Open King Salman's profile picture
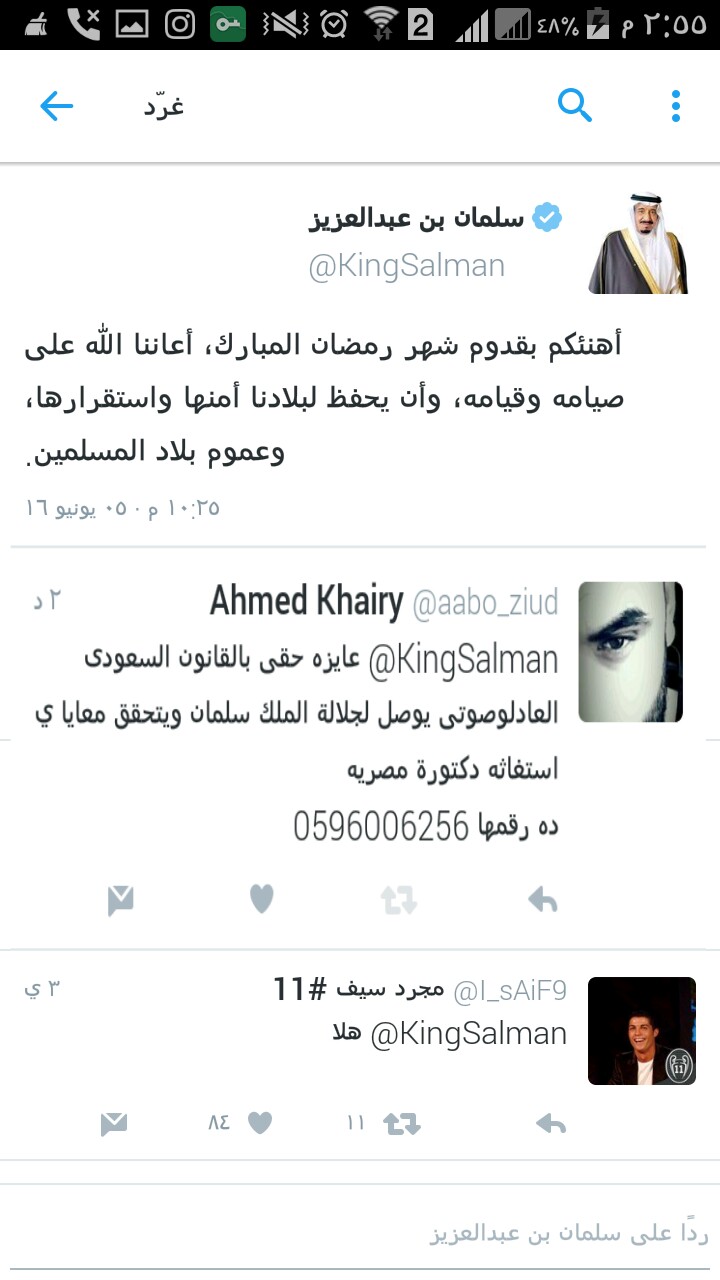The width and height of the screenshot is (720, 1280). [638, 244]
